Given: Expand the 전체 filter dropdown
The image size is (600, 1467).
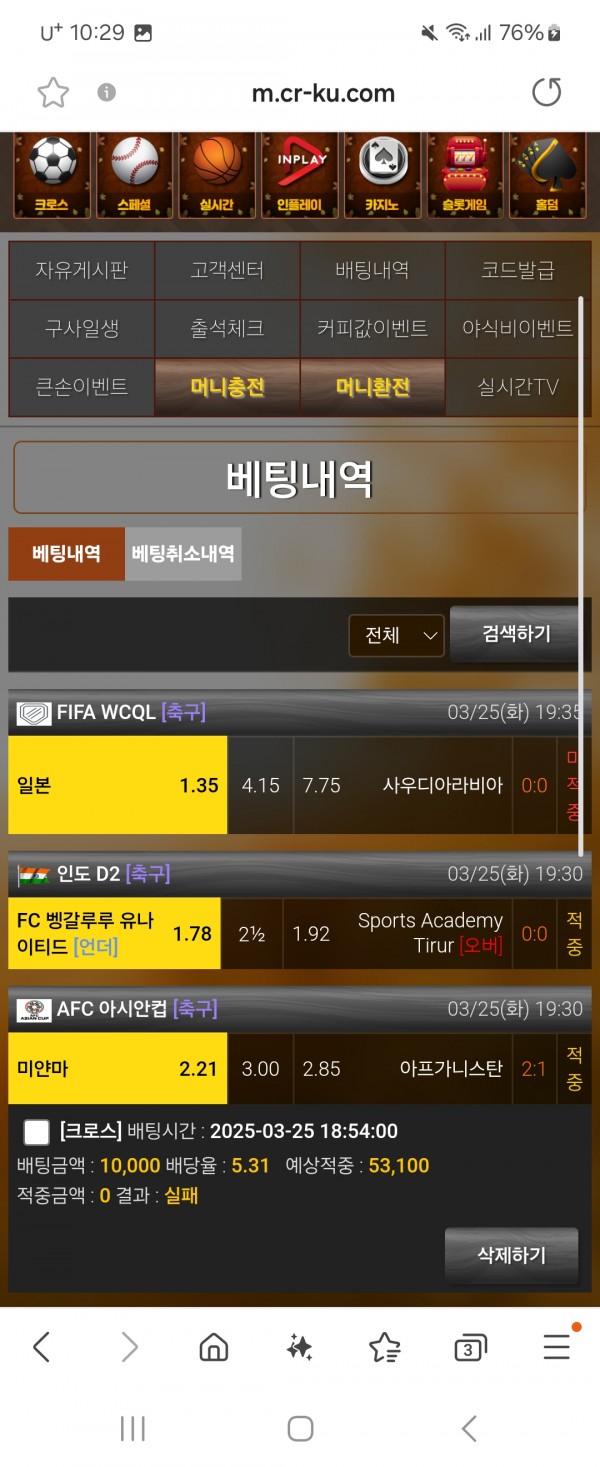Looking at the screenshot, I should 396,635.
